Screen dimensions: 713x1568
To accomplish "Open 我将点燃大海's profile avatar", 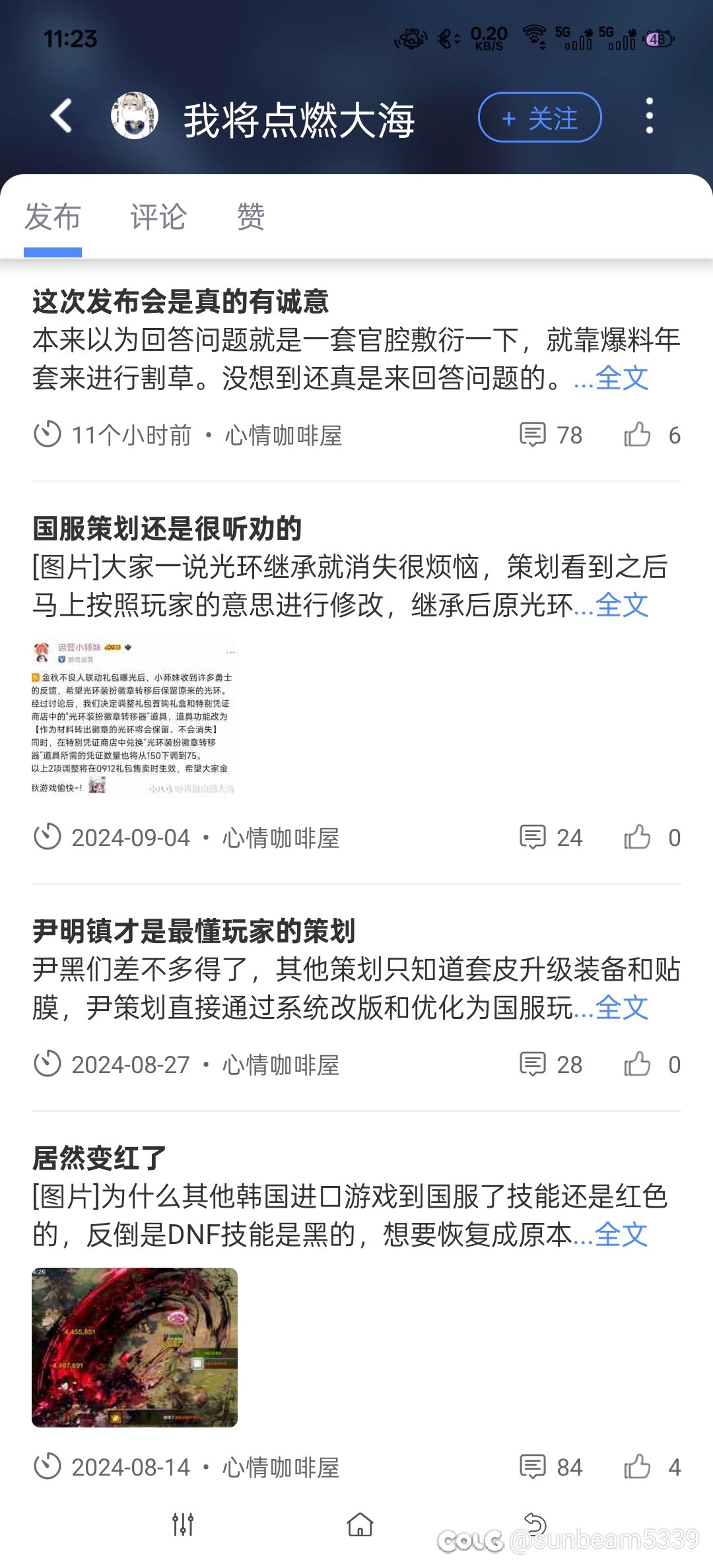I will (135, 116).
